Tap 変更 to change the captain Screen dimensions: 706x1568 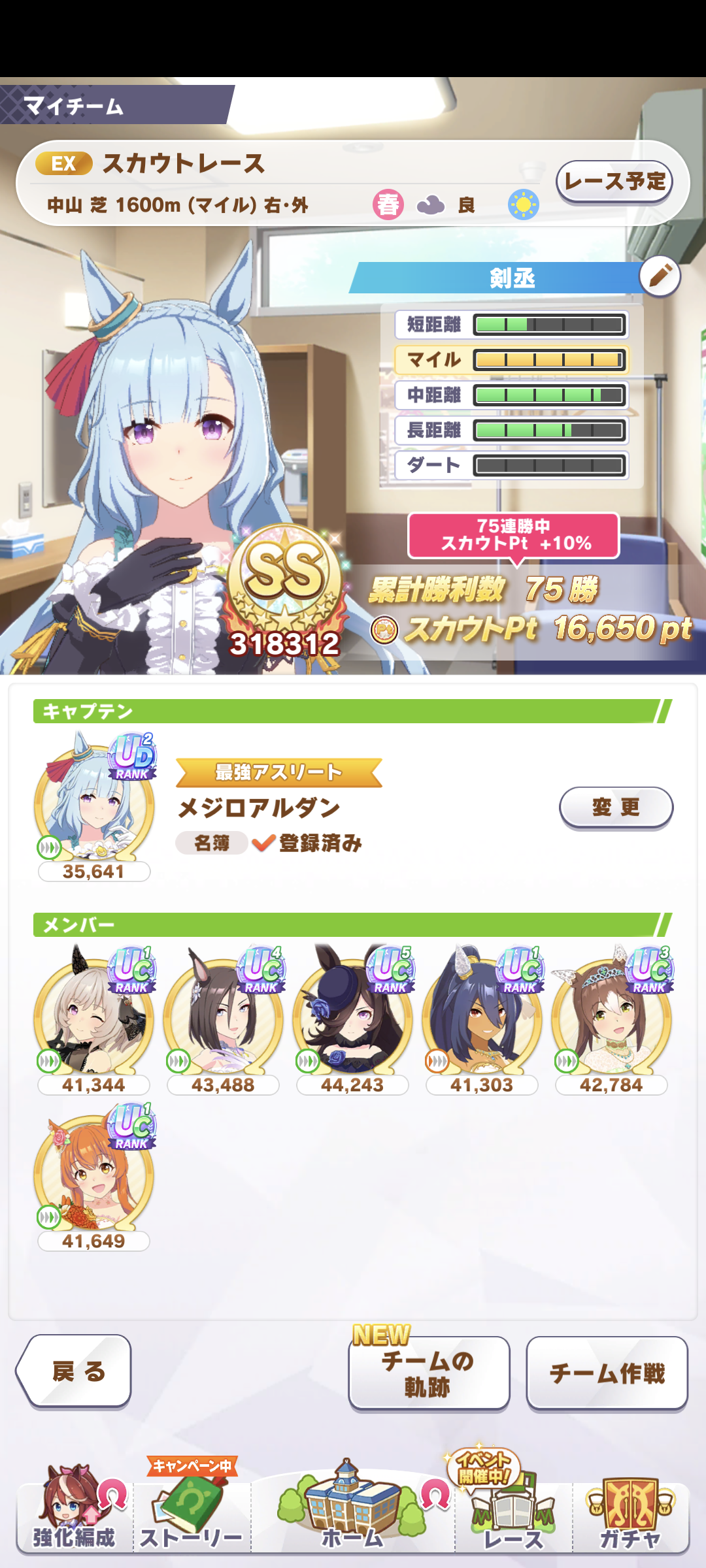[616, 808]
